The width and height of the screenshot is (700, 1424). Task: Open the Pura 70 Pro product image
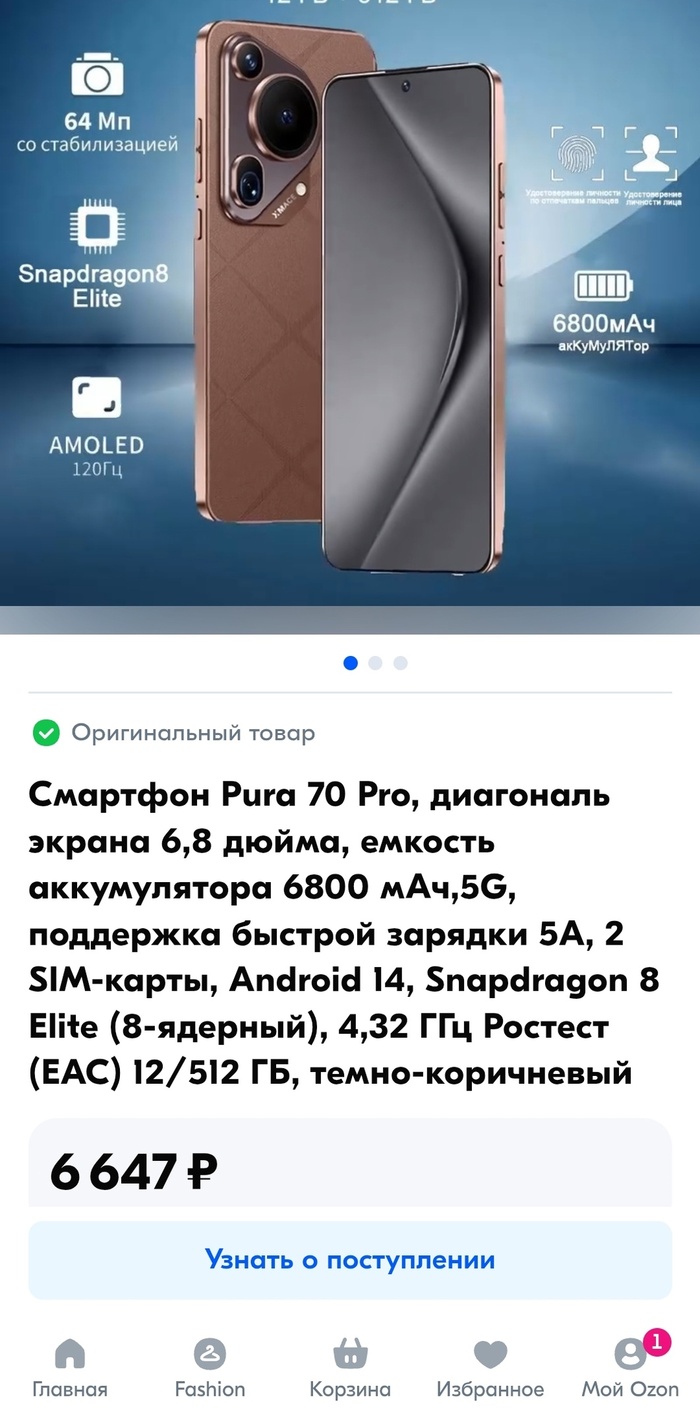[x=350, y=300]
